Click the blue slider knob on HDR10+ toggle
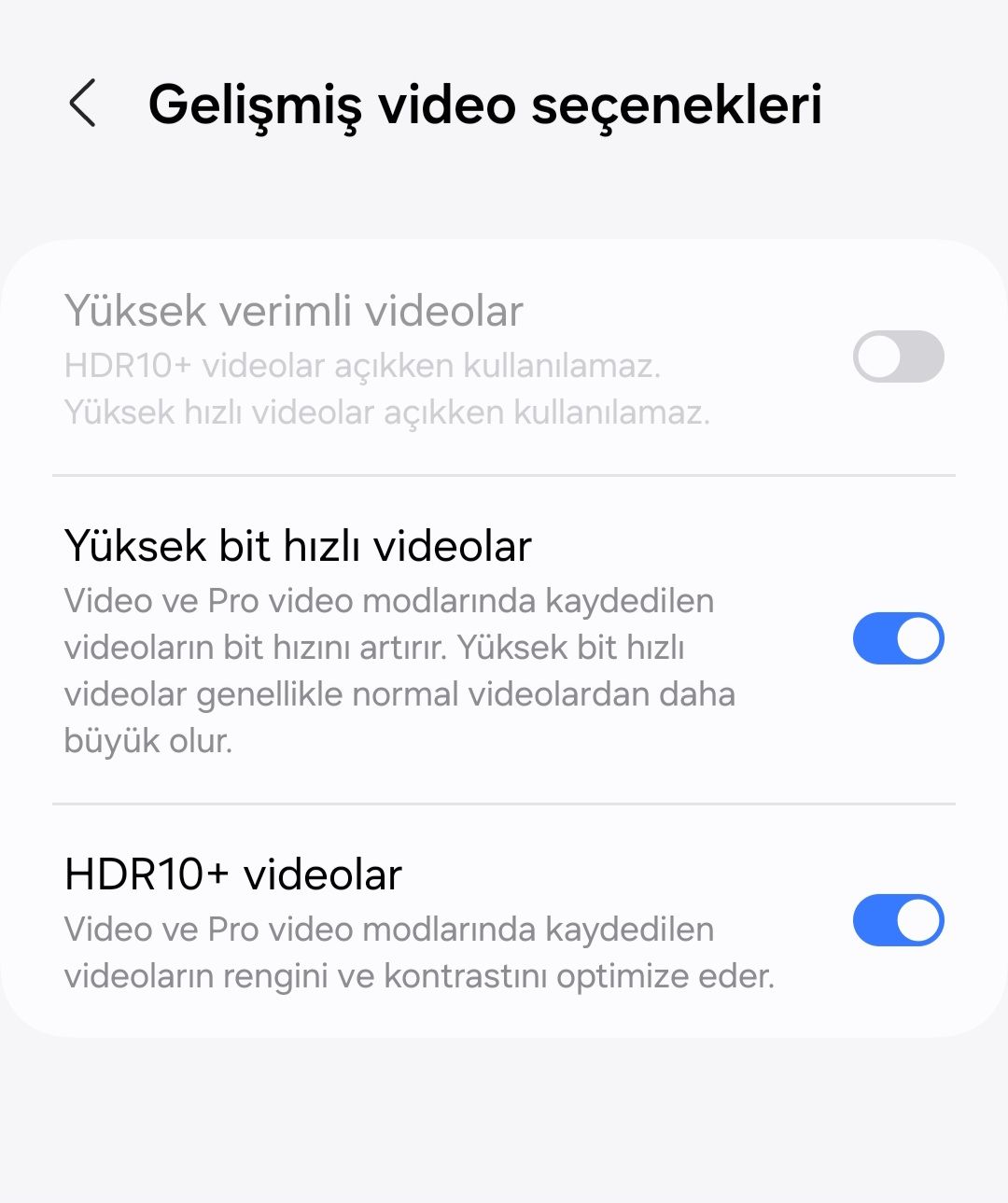Screen dimensions: 1008x1203 click(917, 919)
